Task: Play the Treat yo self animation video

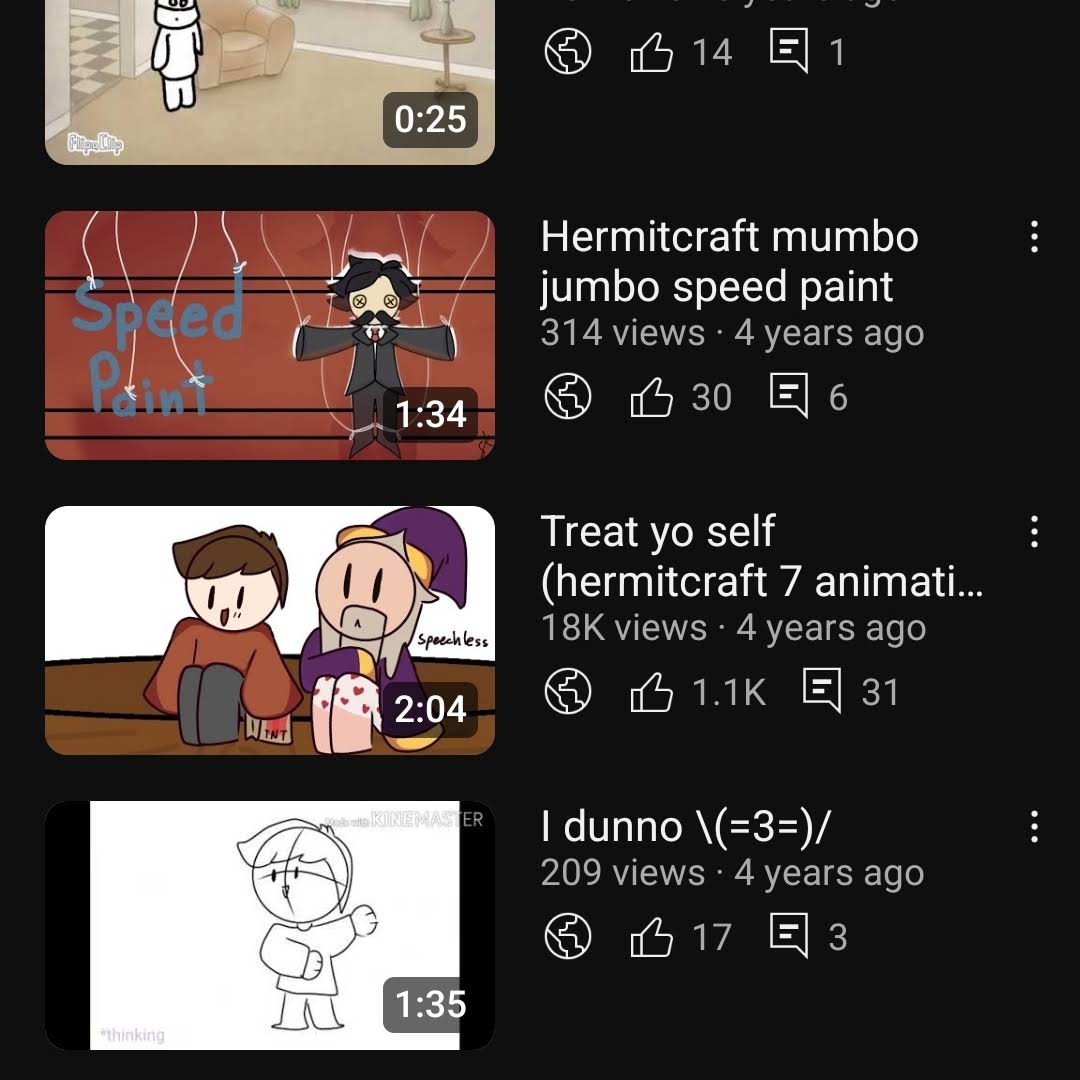Action: coord(270,630)
